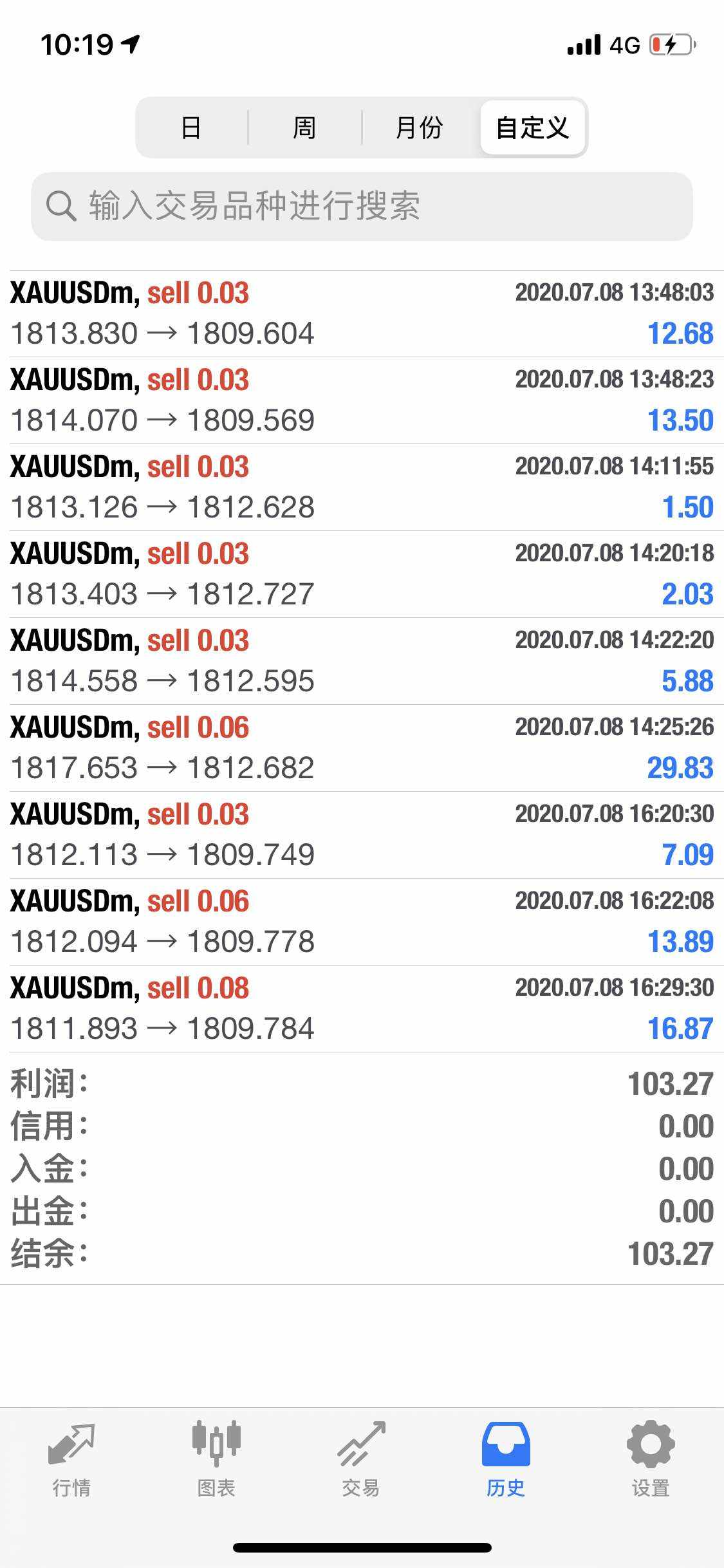724x1568 pixels.
Task: Open the sell 0.03 trade at 13:48:03
Action: [x=362, y=314]
